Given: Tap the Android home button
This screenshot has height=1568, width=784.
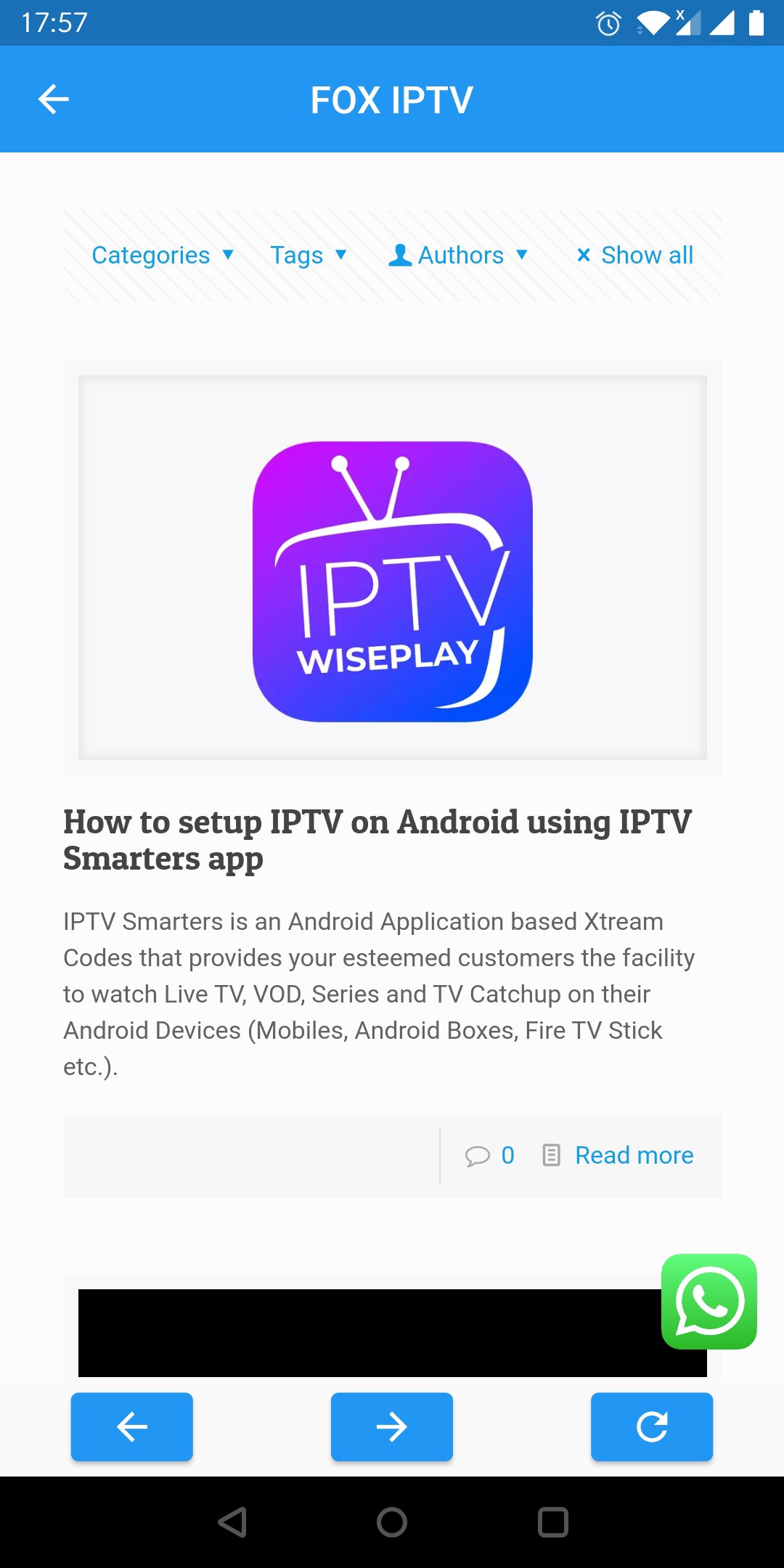Looking at the screenshot, I should point(392,1523).
